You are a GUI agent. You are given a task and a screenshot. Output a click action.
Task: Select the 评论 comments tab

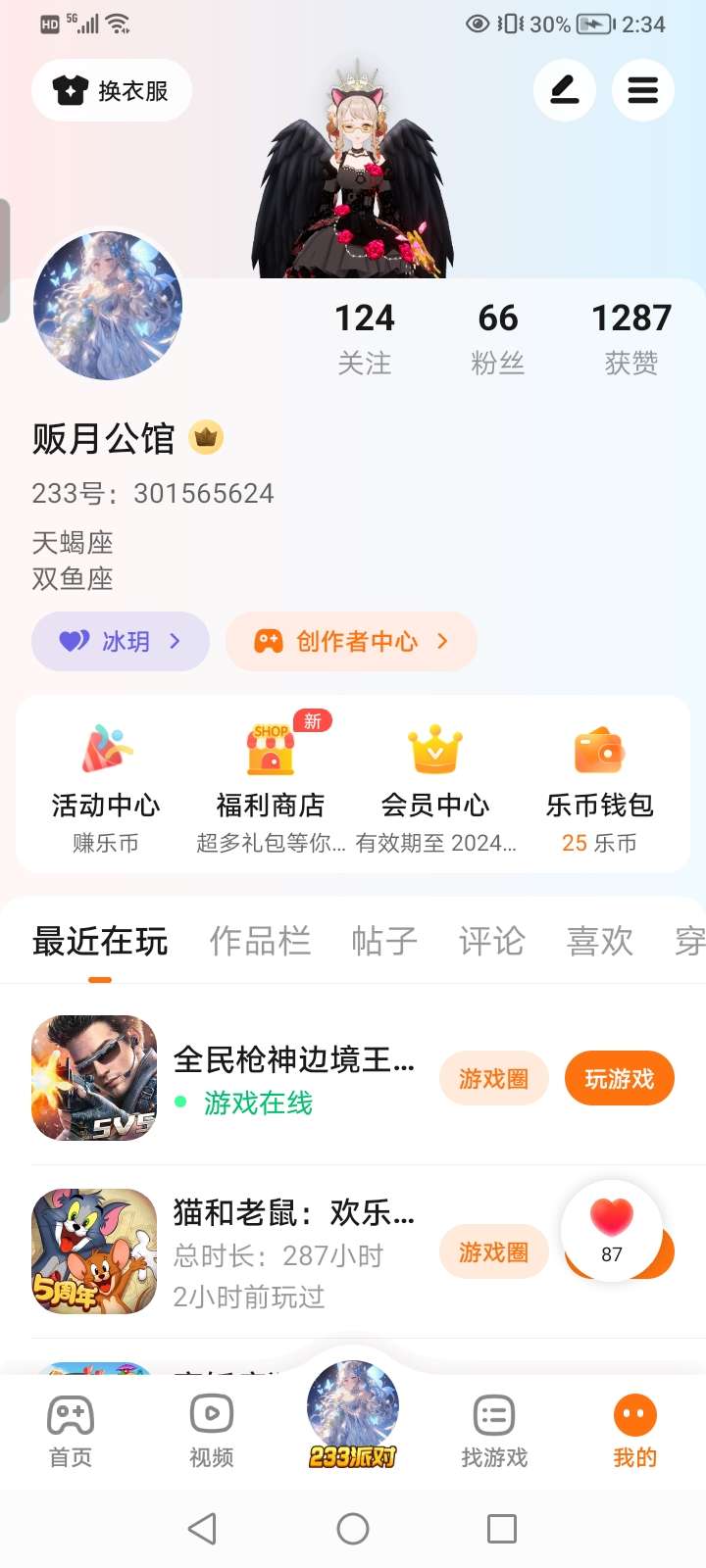tap(492, 942)
